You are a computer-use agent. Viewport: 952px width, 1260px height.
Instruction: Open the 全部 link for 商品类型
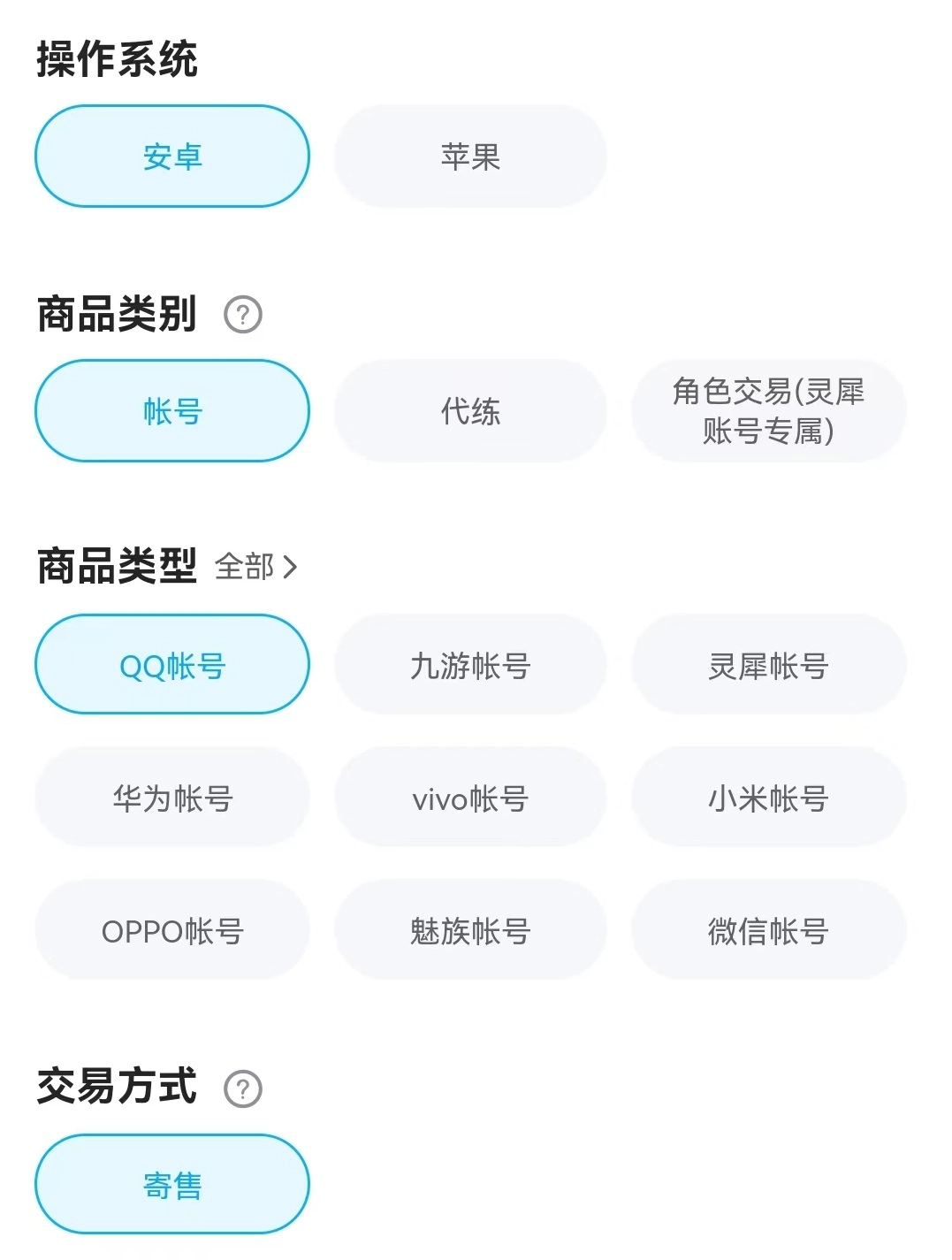[256, 567]
